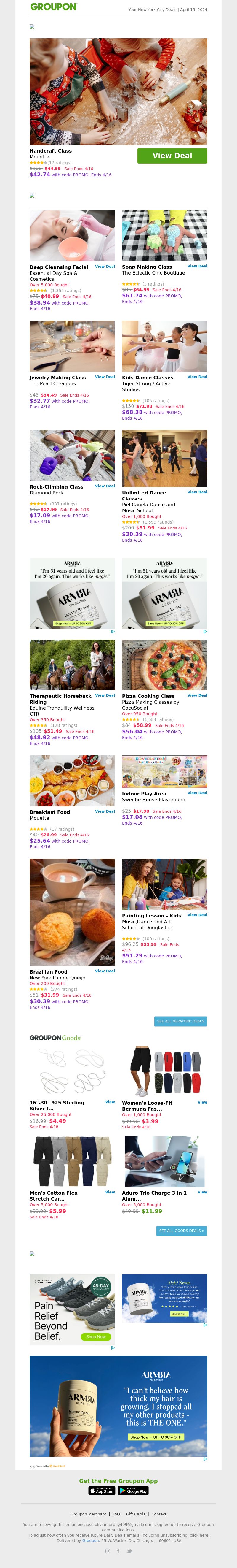View the 925 Sterling Silver necklace item
The height and width of the screenshot is (1568, 237).
[x=110, y=1102]
